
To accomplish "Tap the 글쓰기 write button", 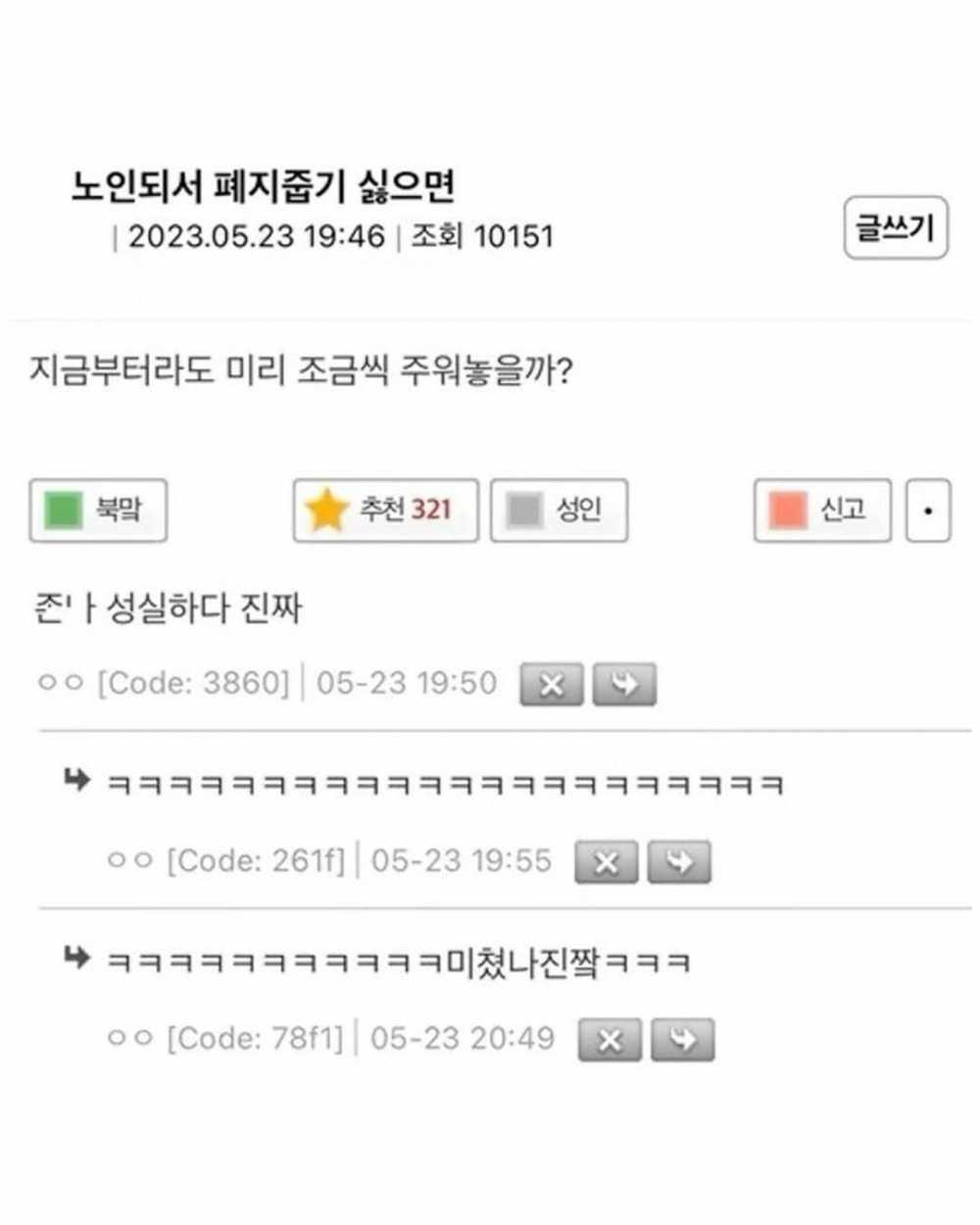I will [895, 228].
